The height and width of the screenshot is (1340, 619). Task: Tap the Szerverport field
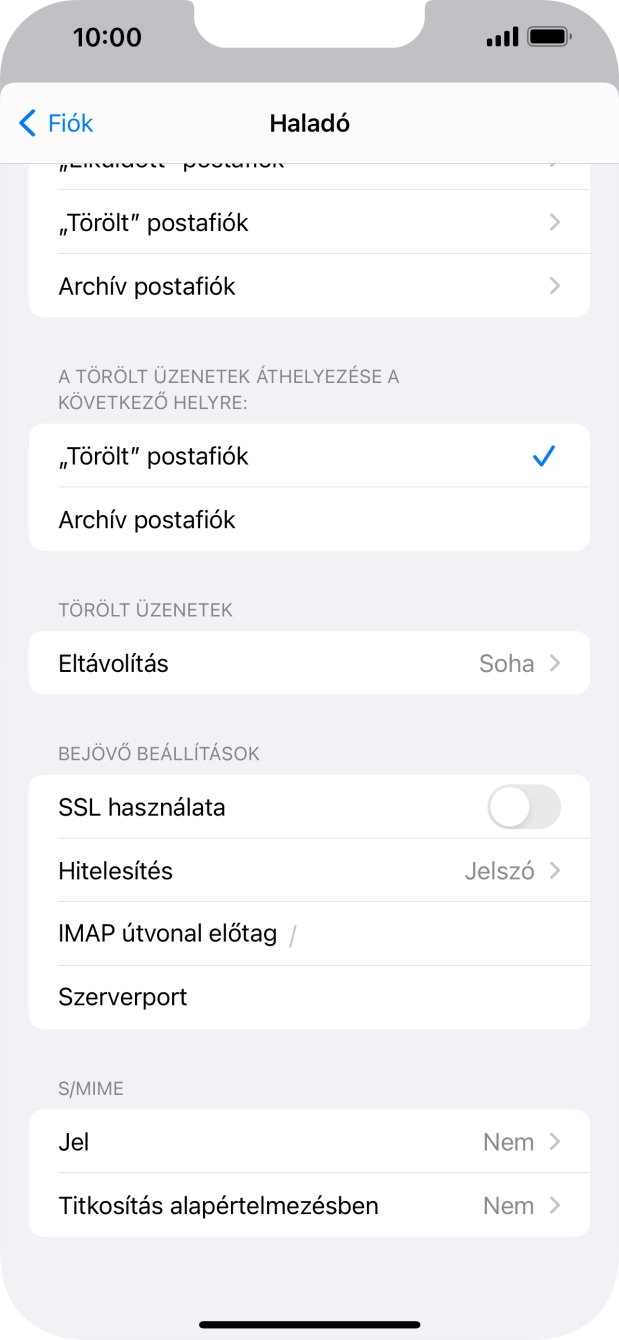(380, 997)
